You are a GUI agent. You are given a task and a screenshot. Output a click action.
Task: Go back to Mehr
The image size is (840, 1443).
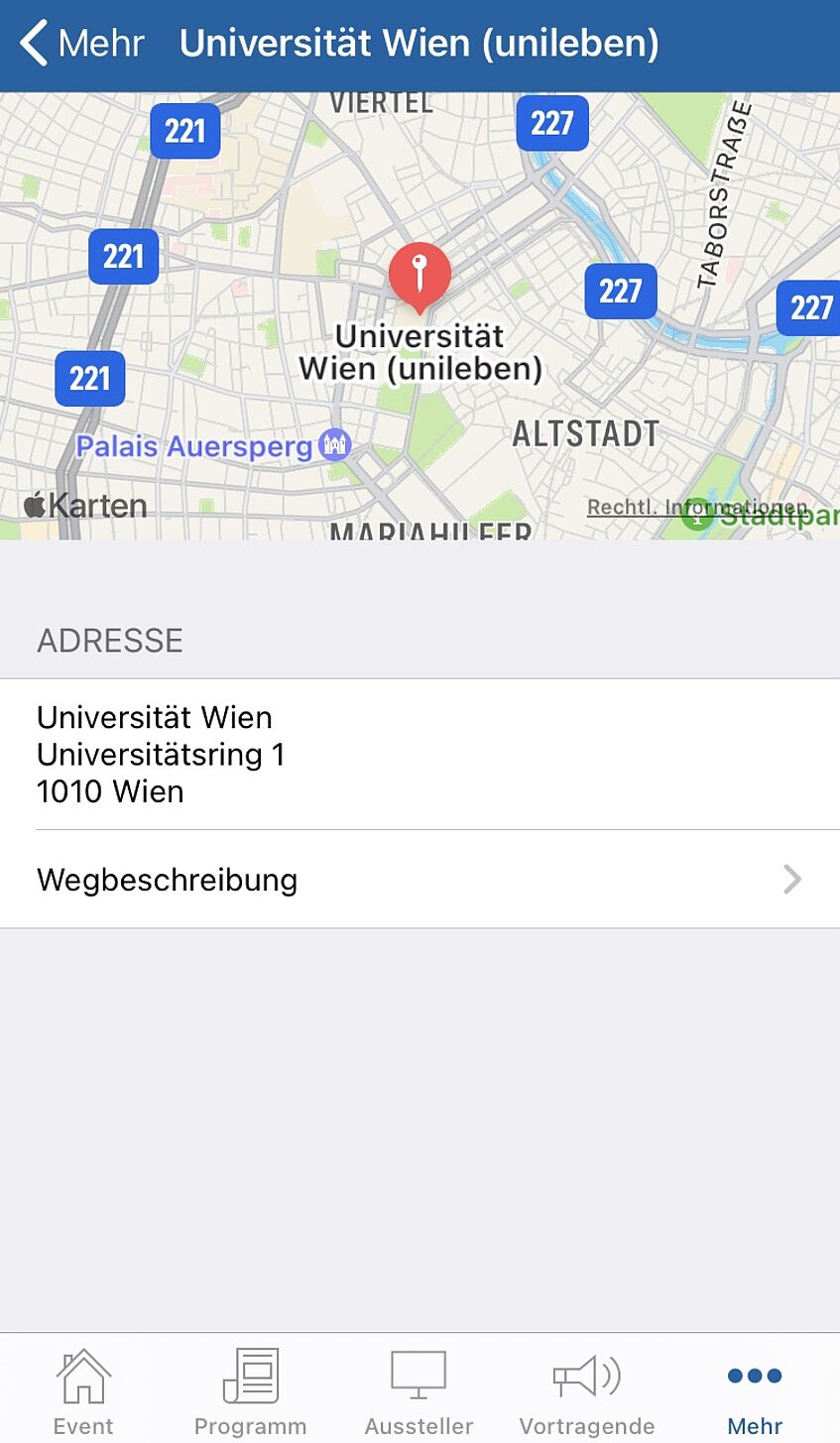click(x=82, y=44)
